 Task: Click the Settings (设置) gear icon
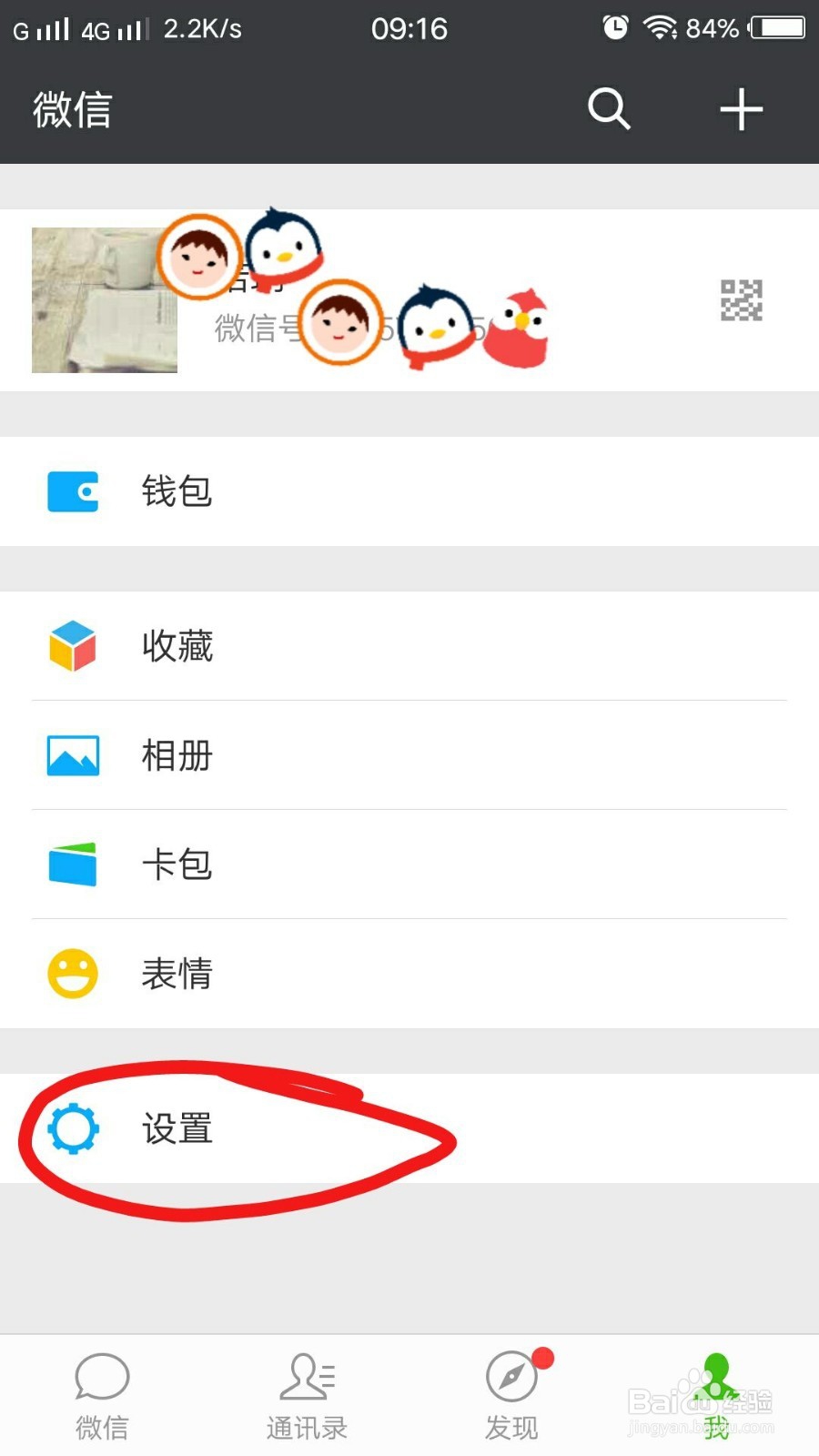[x=73, y=1129]
